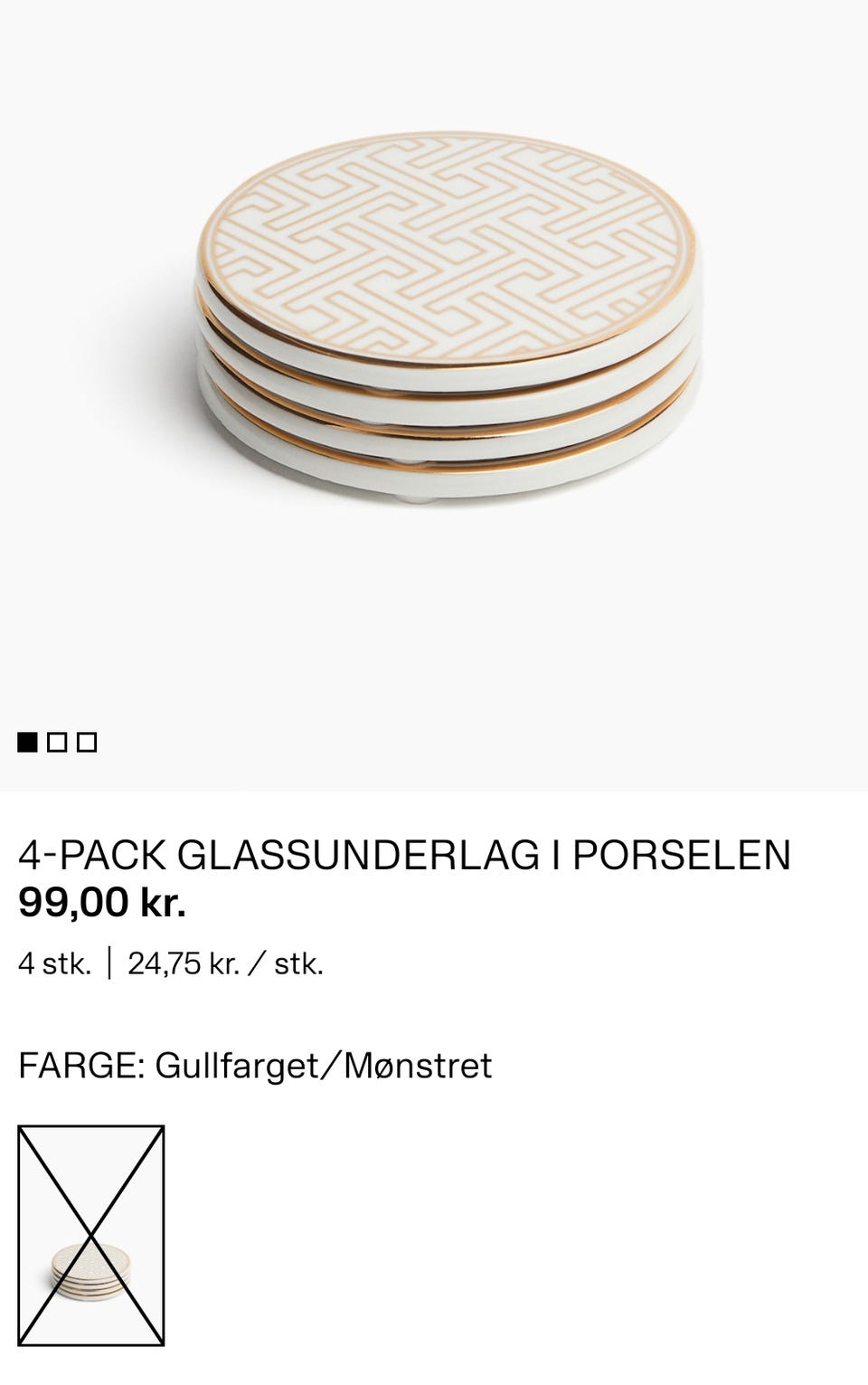The width and height of the screenshot is (868, 1385).
Task: Click the third image carousel indicator
Action: [x=86, y=742]
